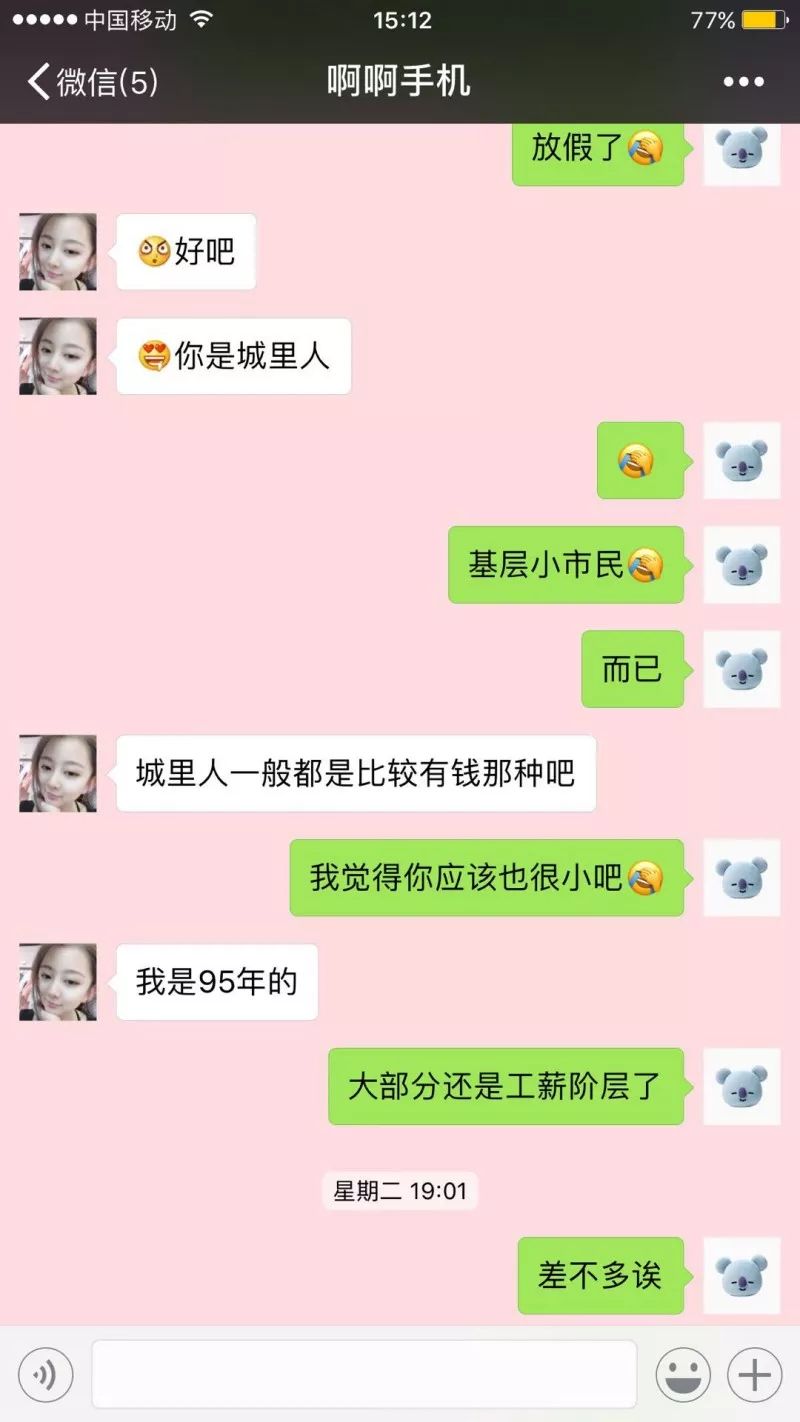The height and width of the screenshot is (1422, 800).
Task: Go back to the 微信 chat list
Action: (90, 82)
